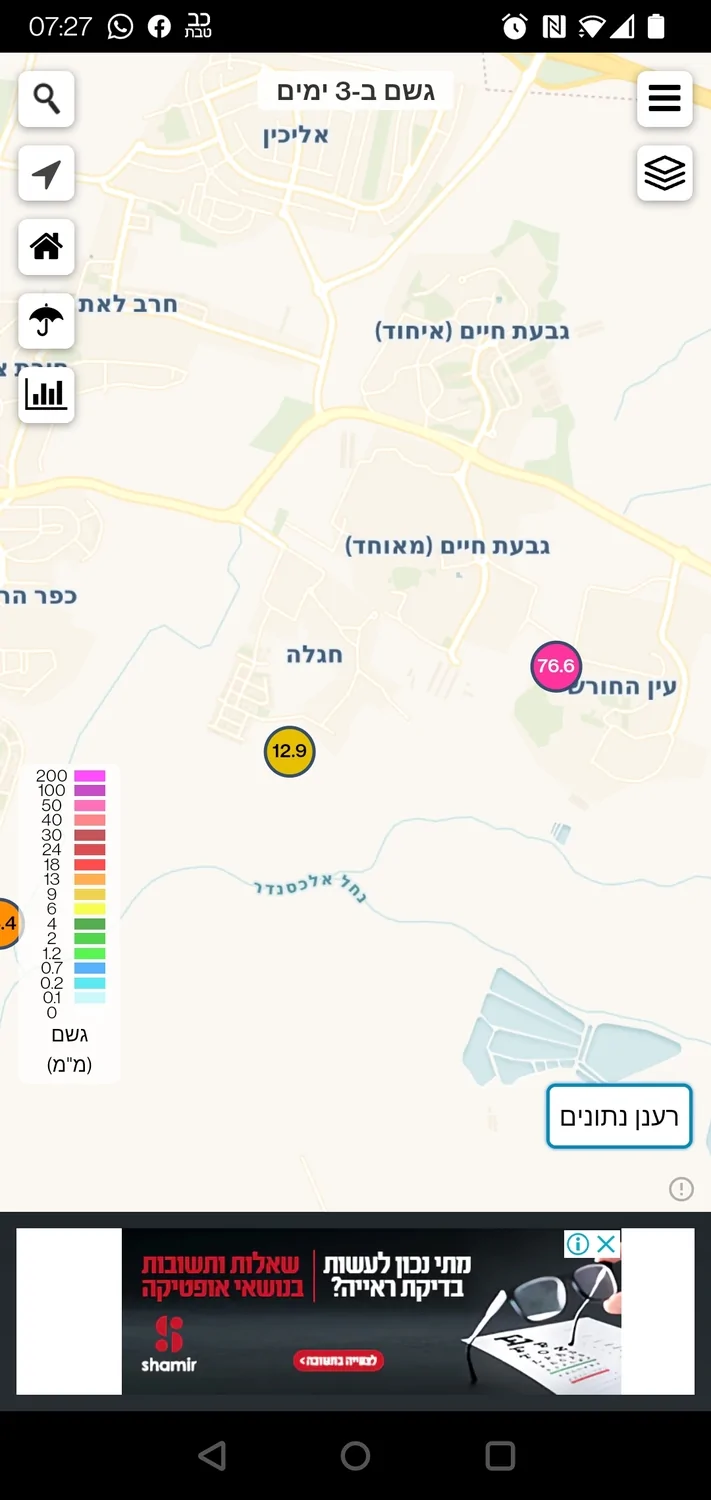Image resolution: width=711 pixels, height=1500 pixels.
Task: Open the search magnifier button
Action: click(46, 99)
